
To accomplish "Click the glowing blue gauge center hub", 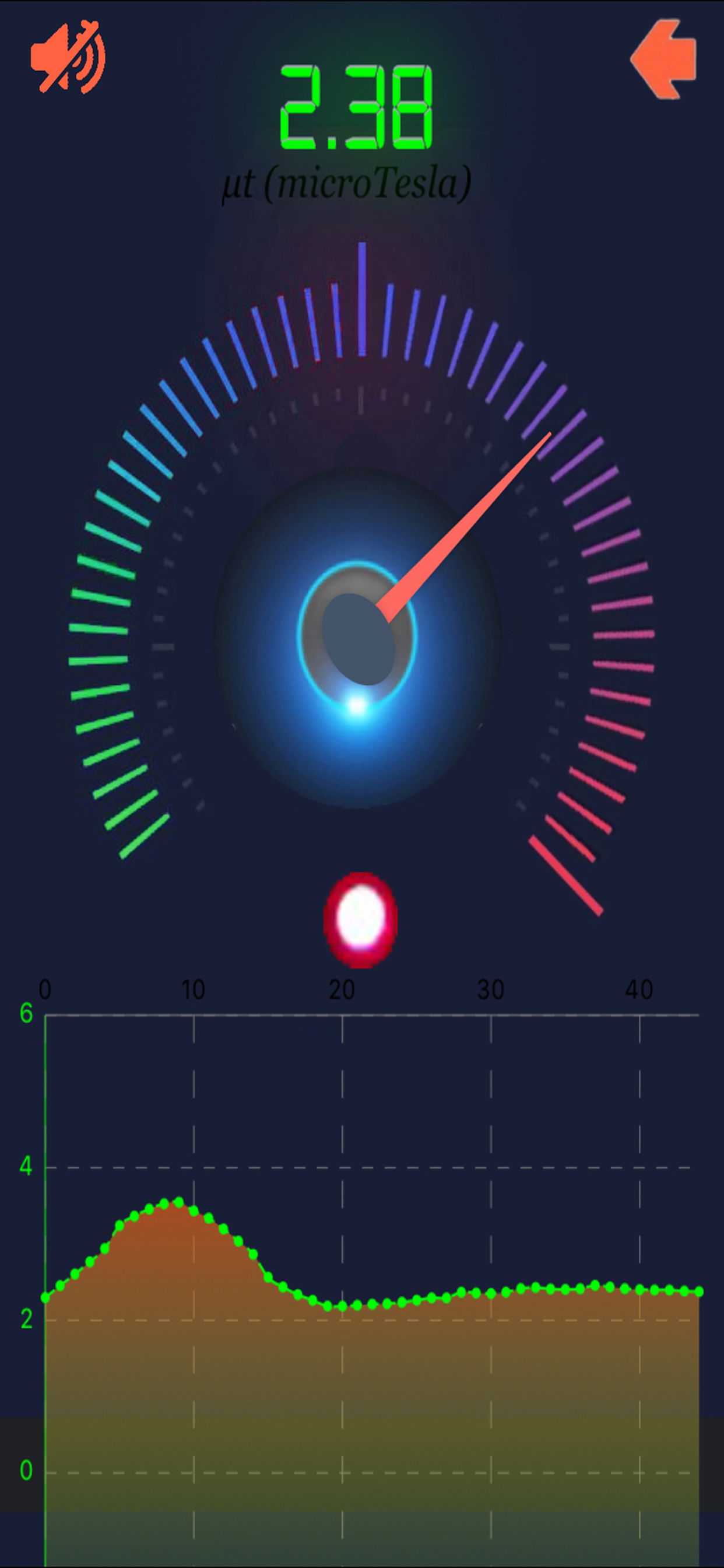I will click(x=359, y=639).
